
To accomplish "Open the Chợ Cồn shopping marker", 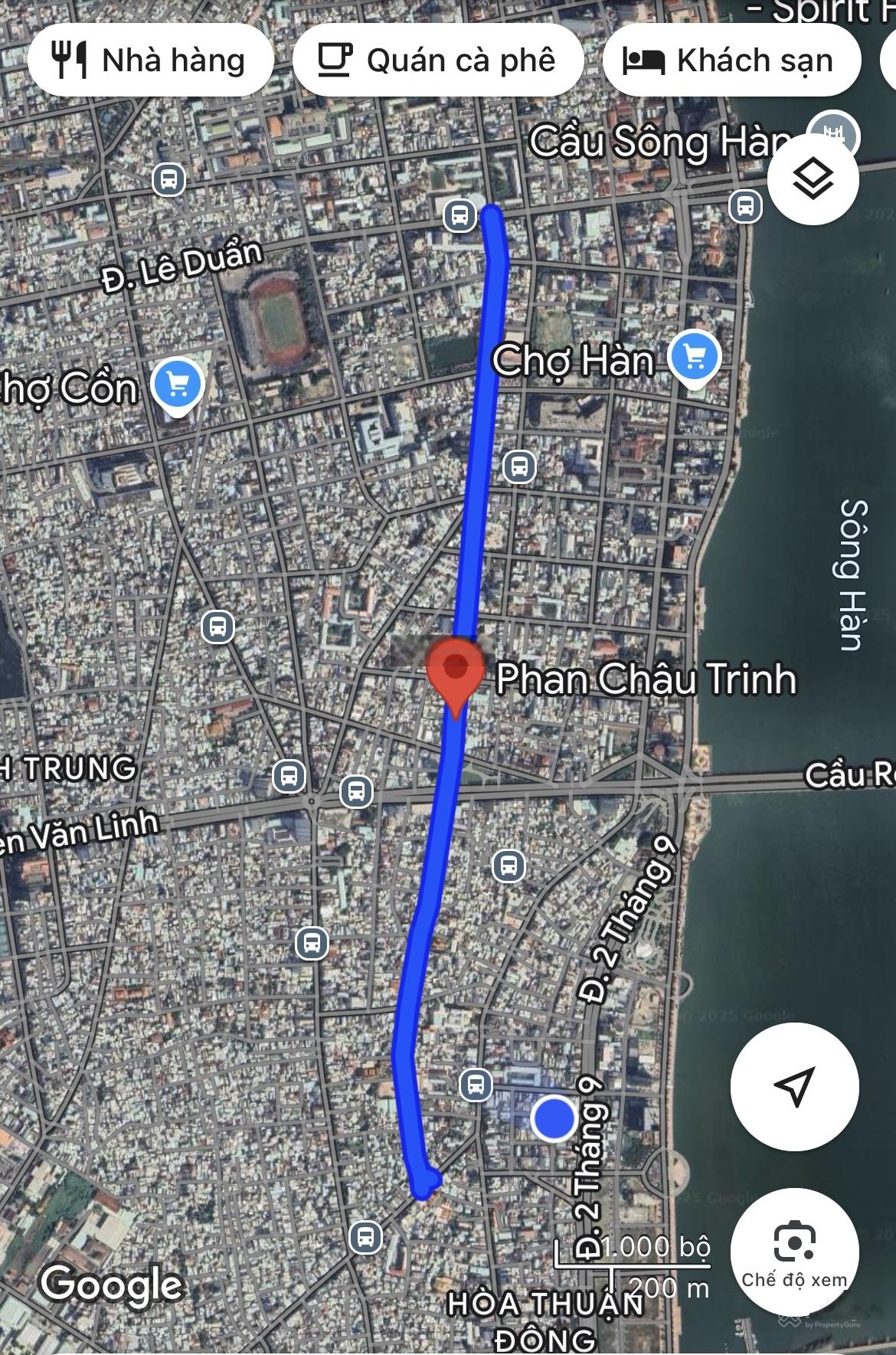I will (178, 385).
